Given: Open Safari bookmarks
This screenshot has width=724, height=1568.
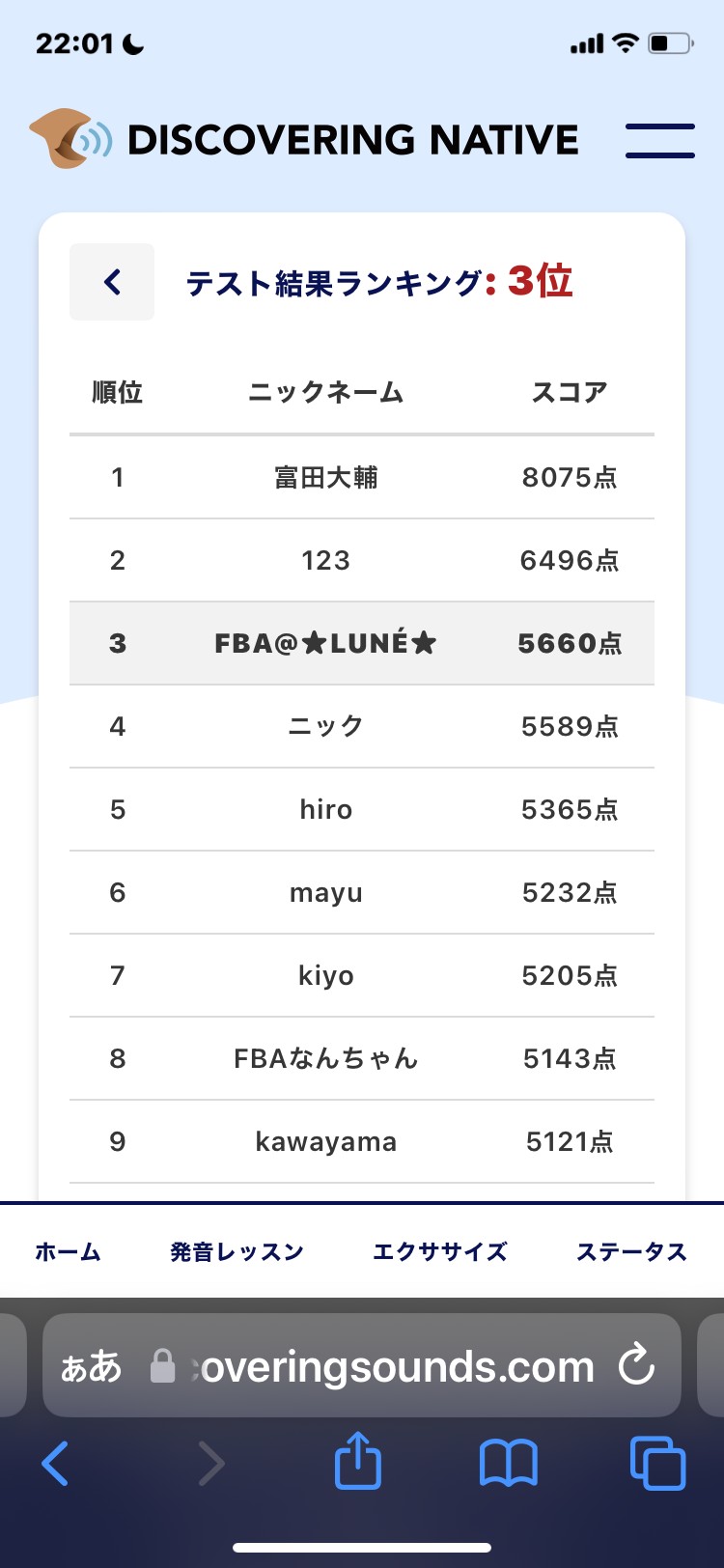Looking at the screenshot, I should (x=509, y=1464).
